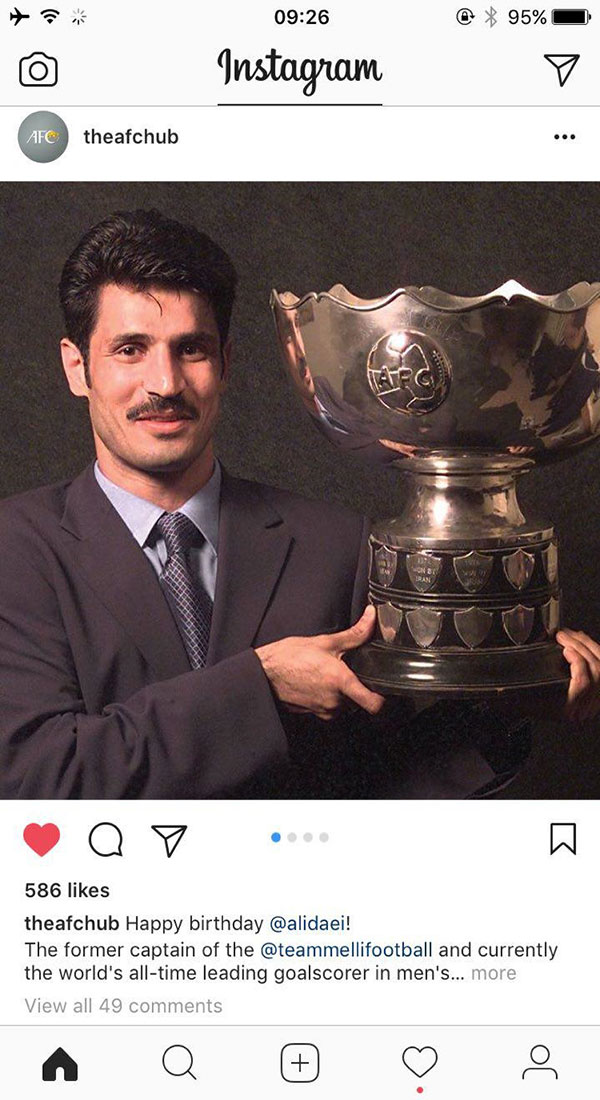Unlike the post with the red heart
Viewport: 600px width, 1100px height.
[x=42, y=839]
